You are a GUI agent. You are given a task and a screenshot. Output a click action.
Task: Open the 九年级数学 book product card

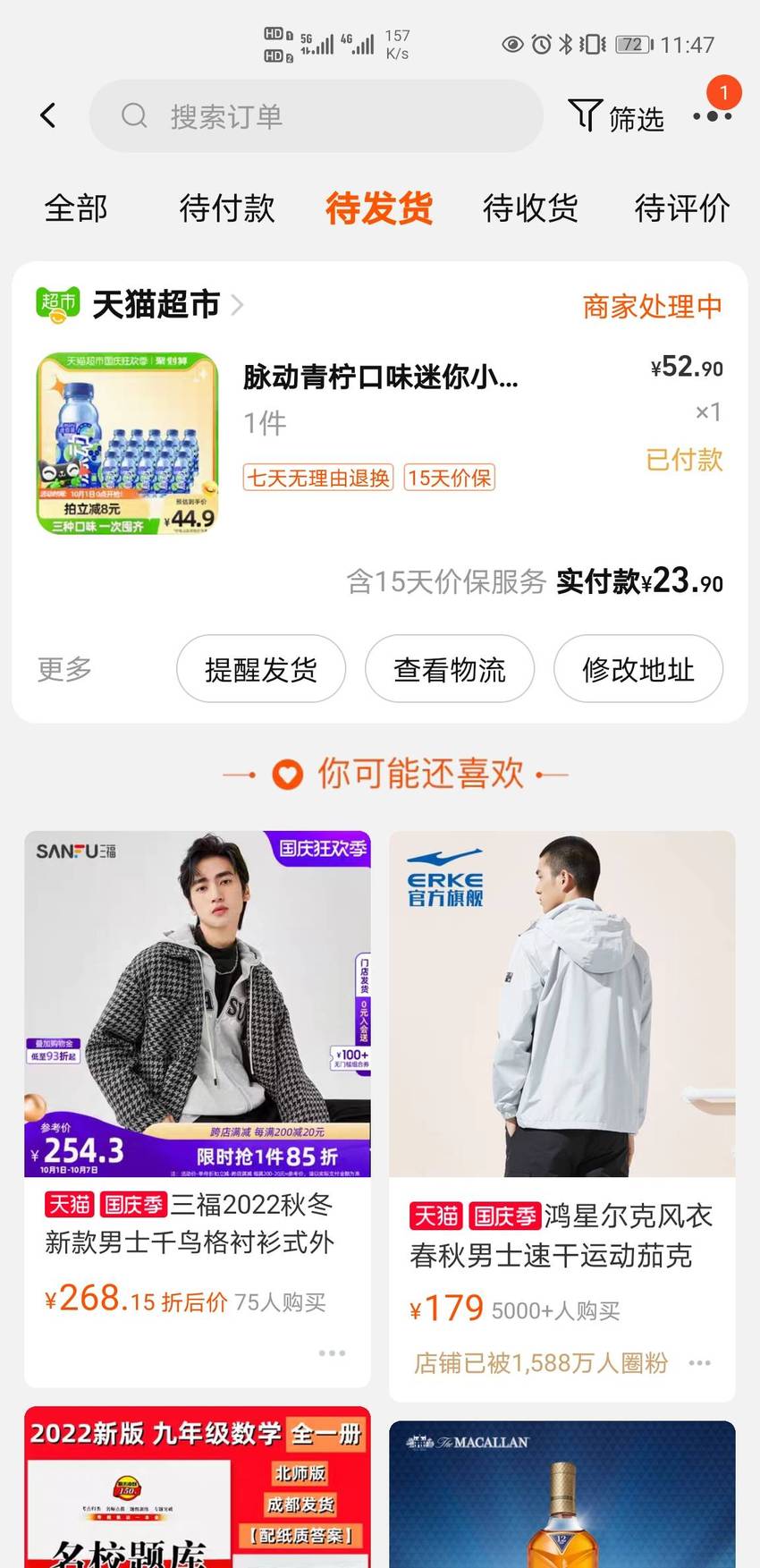[198, 1487]
